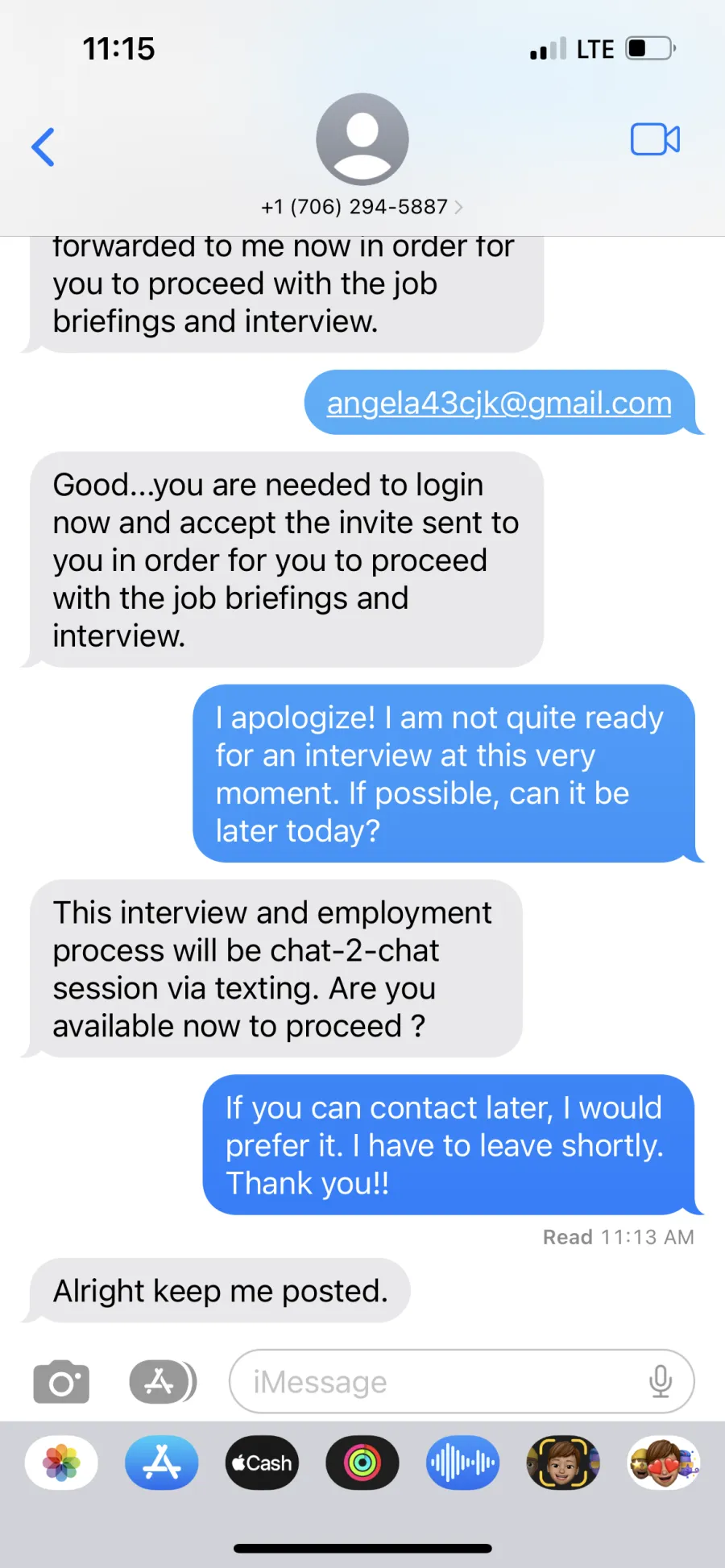Open the Memoji app

pyautogui.click(x=563, y=1463)
